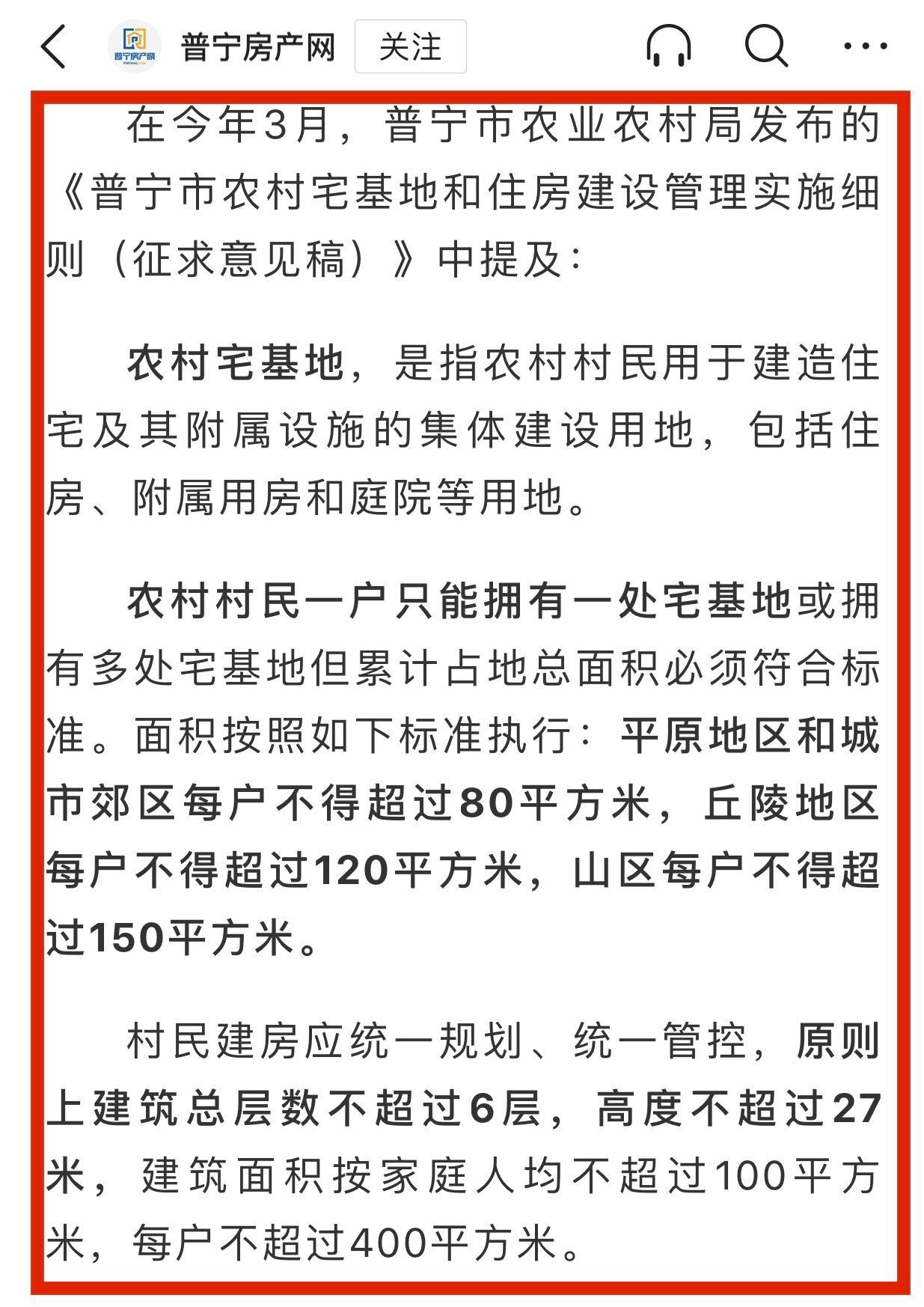924x1307 pixels.
Task: Open 普宁房产网 account profile
Action: coord(257,47)
